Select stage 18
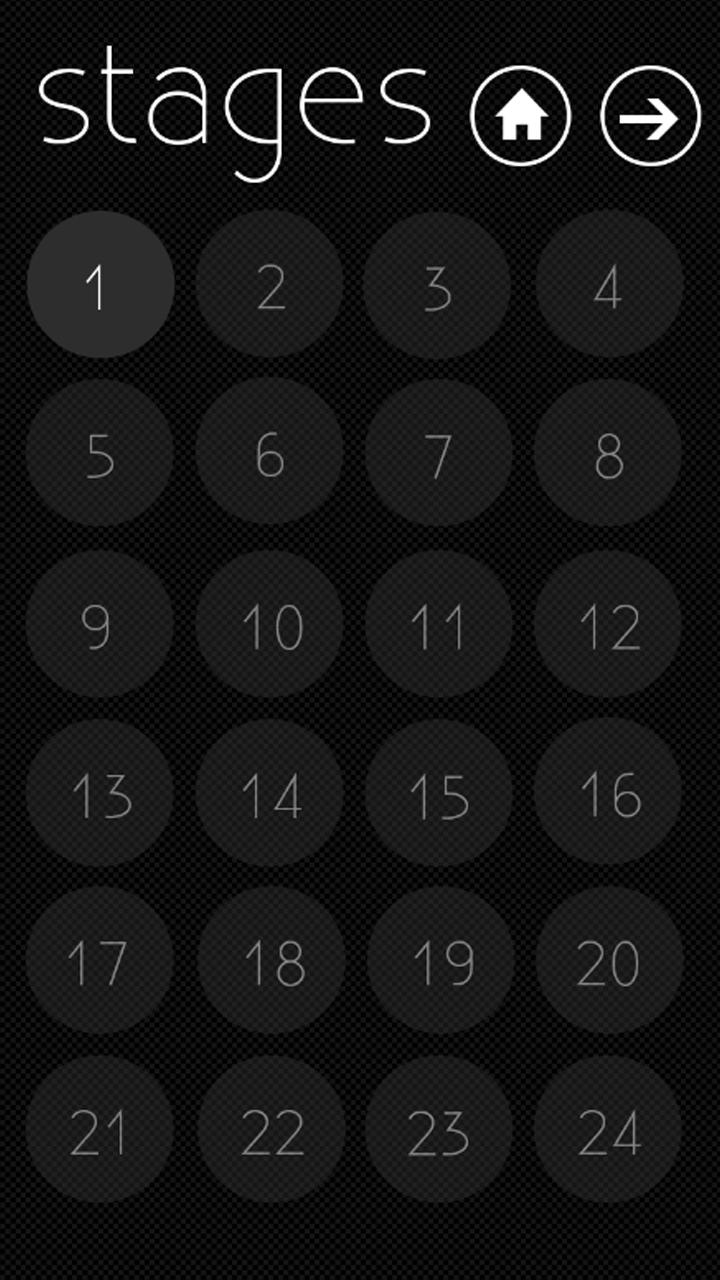 coord(270,960)
